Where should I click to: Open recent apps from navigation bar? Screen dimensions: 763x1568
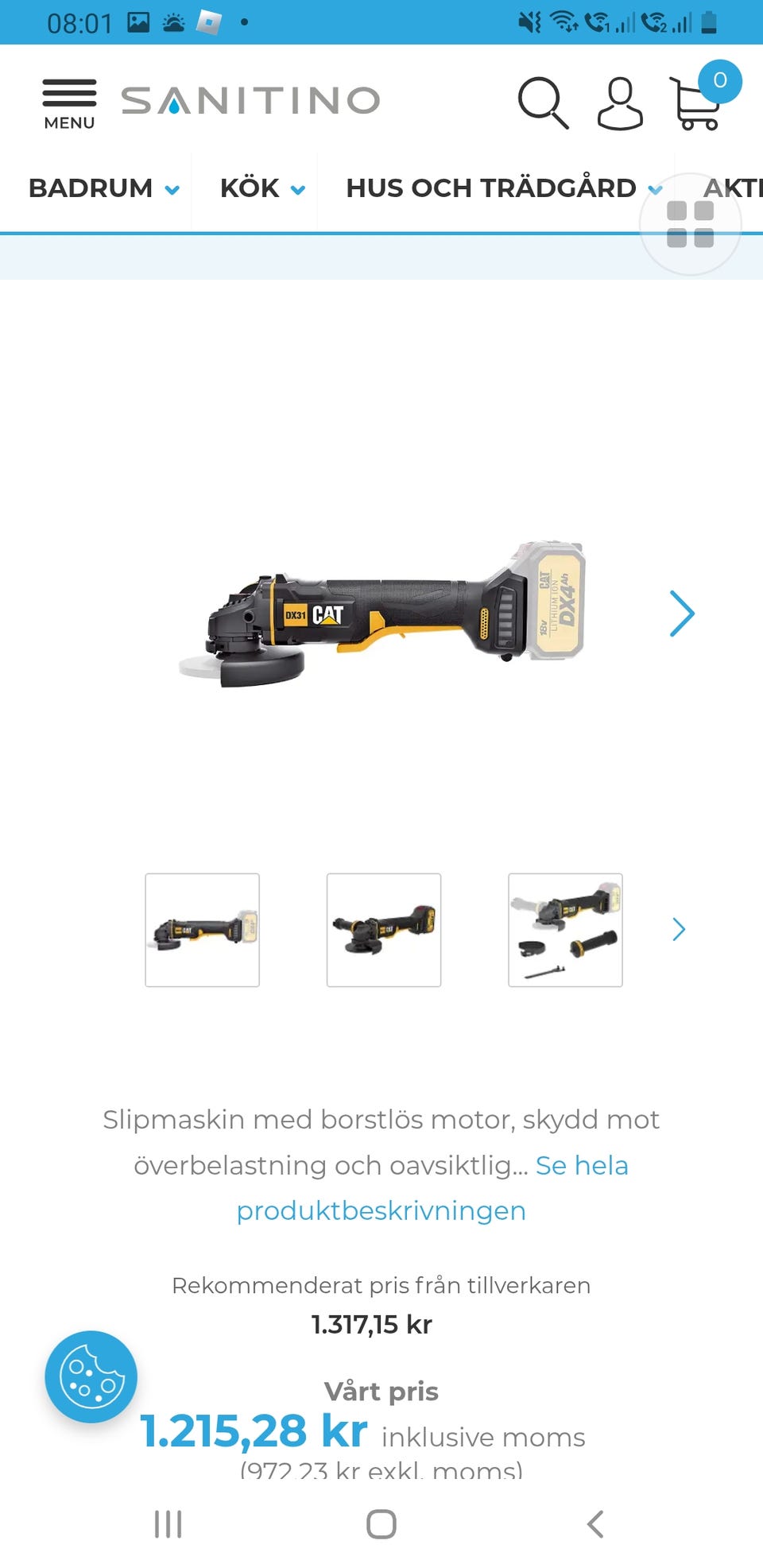point(168,1524)
